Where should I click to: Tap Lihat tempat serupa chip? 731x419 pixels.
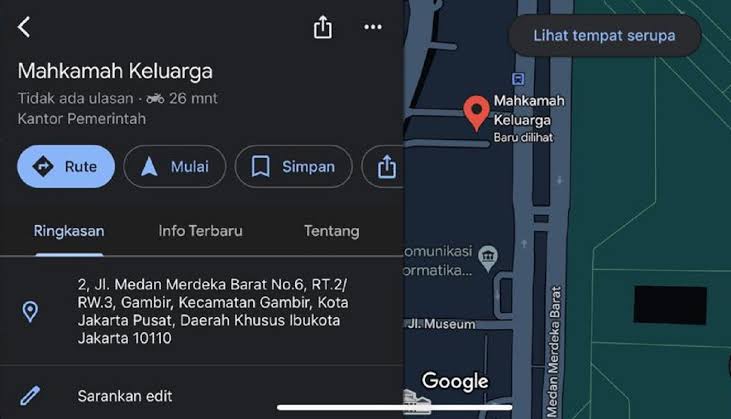point(603,35)
